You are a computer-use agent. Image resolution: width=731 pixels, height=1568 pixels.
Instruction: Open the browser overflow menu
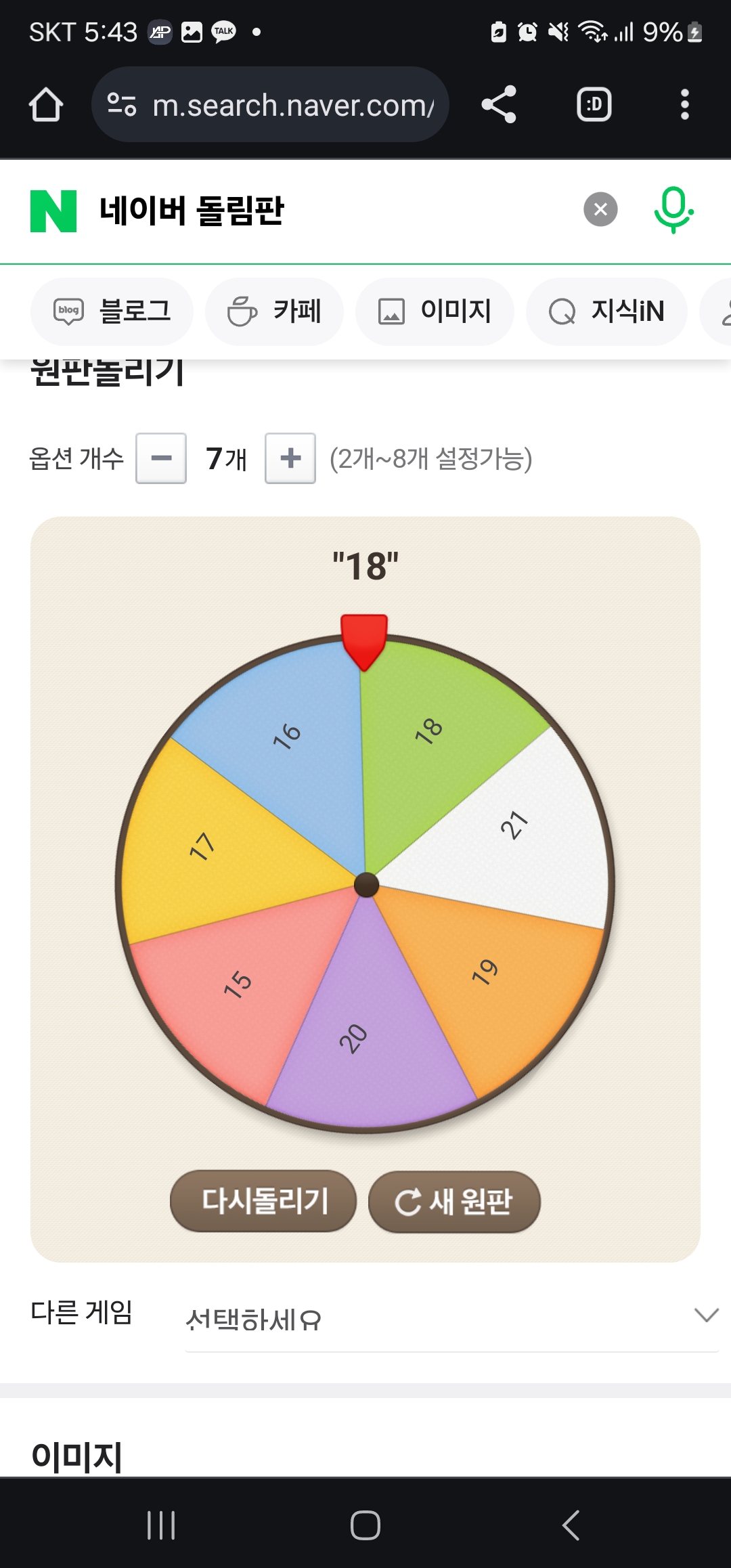pyautogui.click(x=684, y=105)
